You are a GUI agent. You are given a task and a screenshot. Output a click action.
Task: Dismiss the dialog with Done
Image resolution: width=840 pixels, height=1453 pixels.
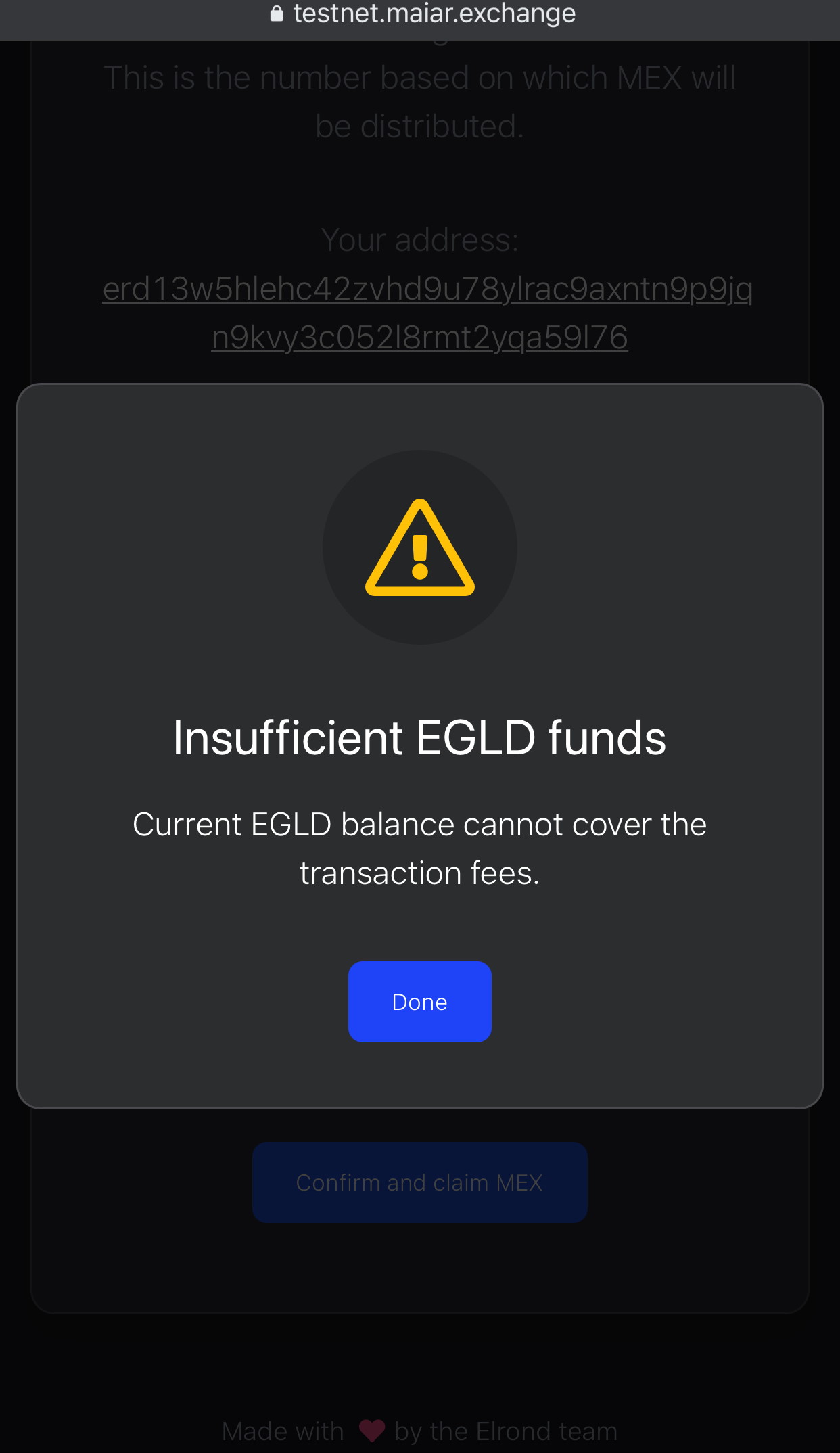coord(419,1001)
